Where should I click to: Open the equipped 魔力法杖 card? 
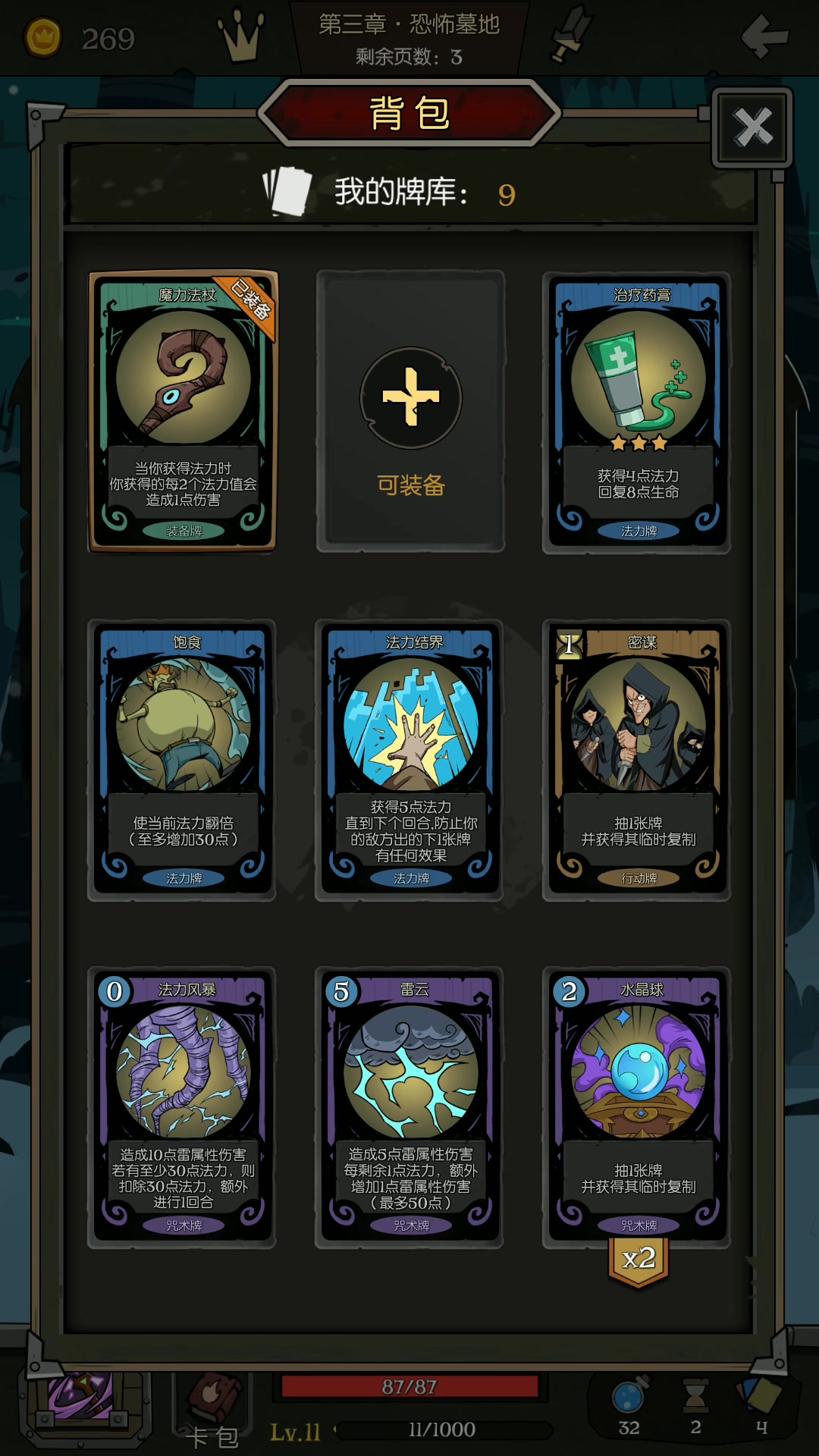click(183, 411)
